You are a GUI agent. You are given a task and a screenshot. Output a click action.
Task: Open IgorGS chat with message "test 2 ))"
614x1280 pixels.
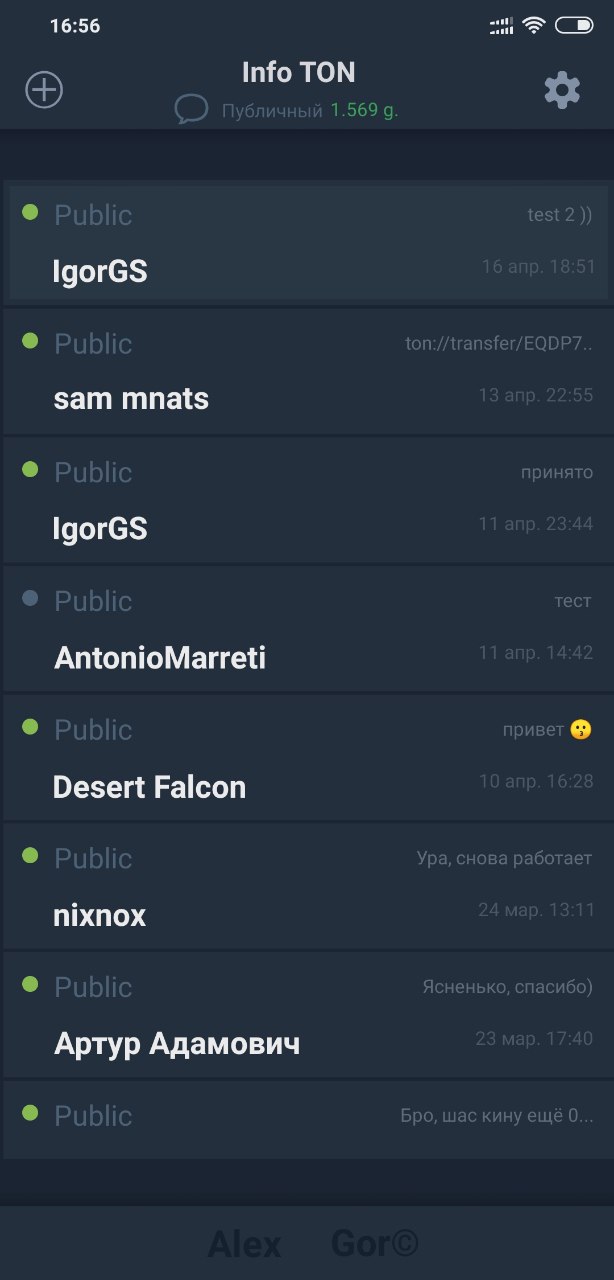click(307, 242)
